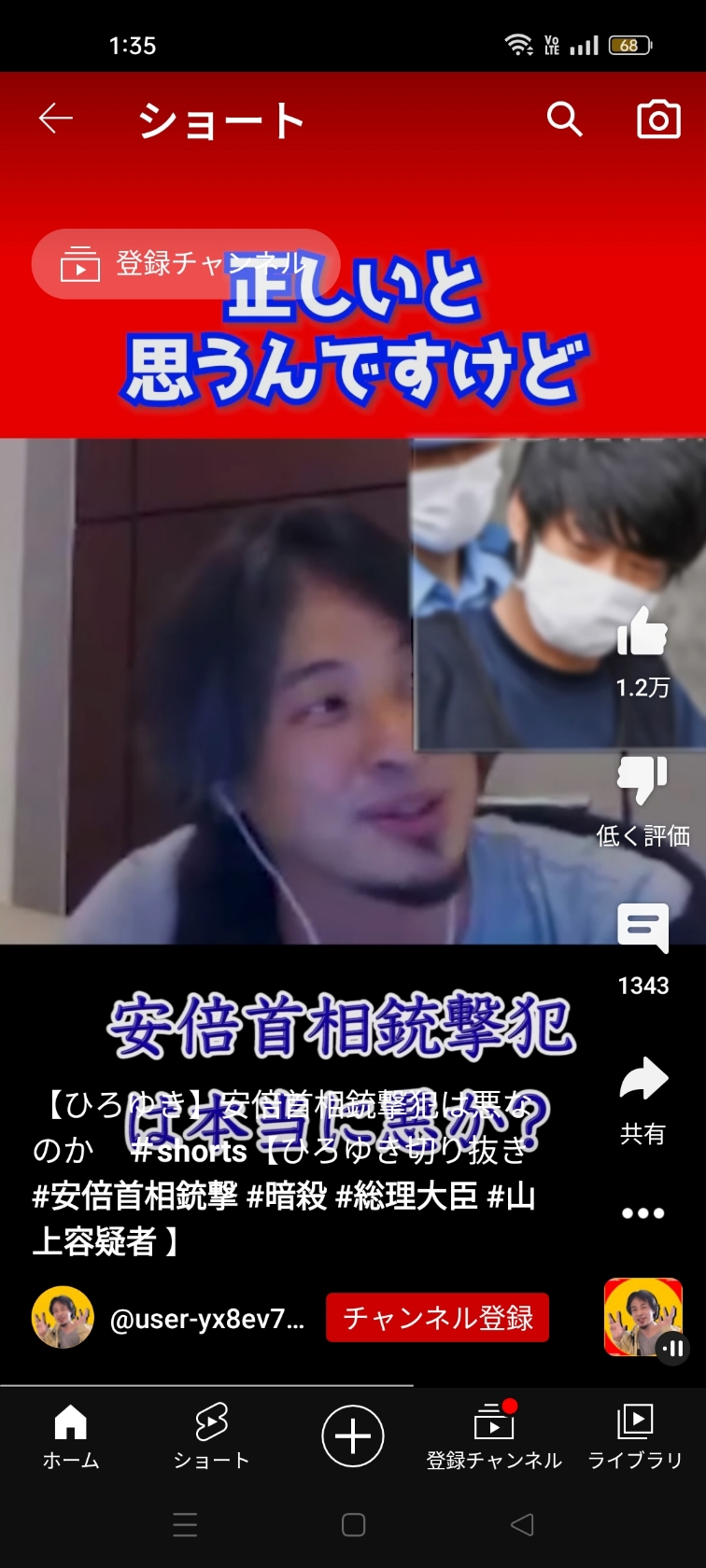Open the @user-yx8ev7 channel profile

coord(207,1319)
